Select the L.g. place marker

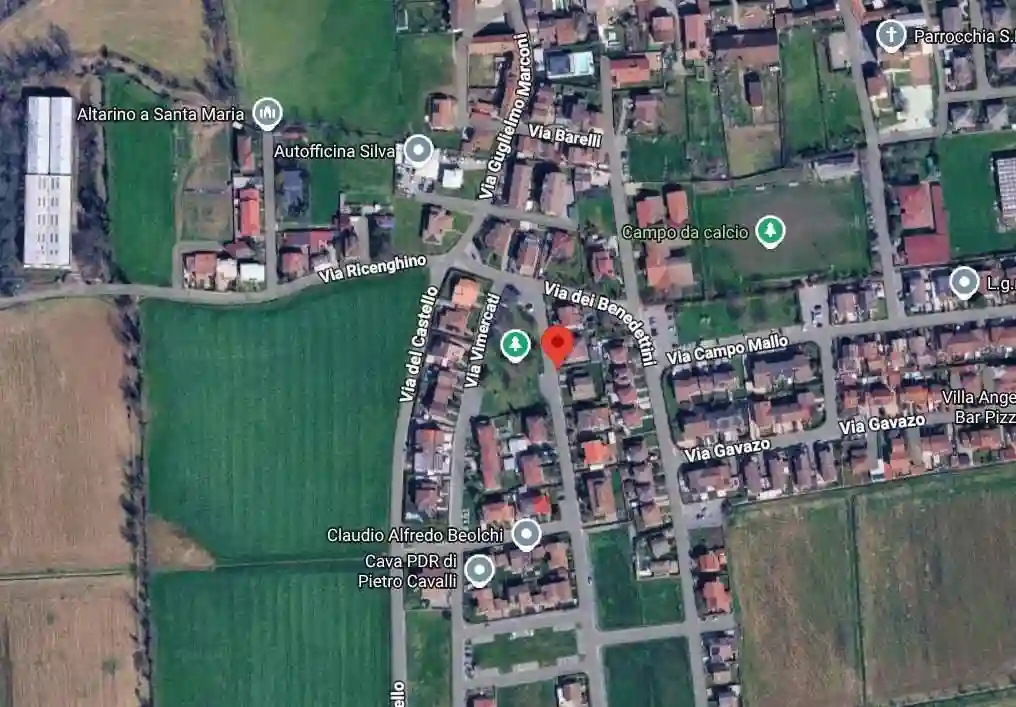click(964, 282)
